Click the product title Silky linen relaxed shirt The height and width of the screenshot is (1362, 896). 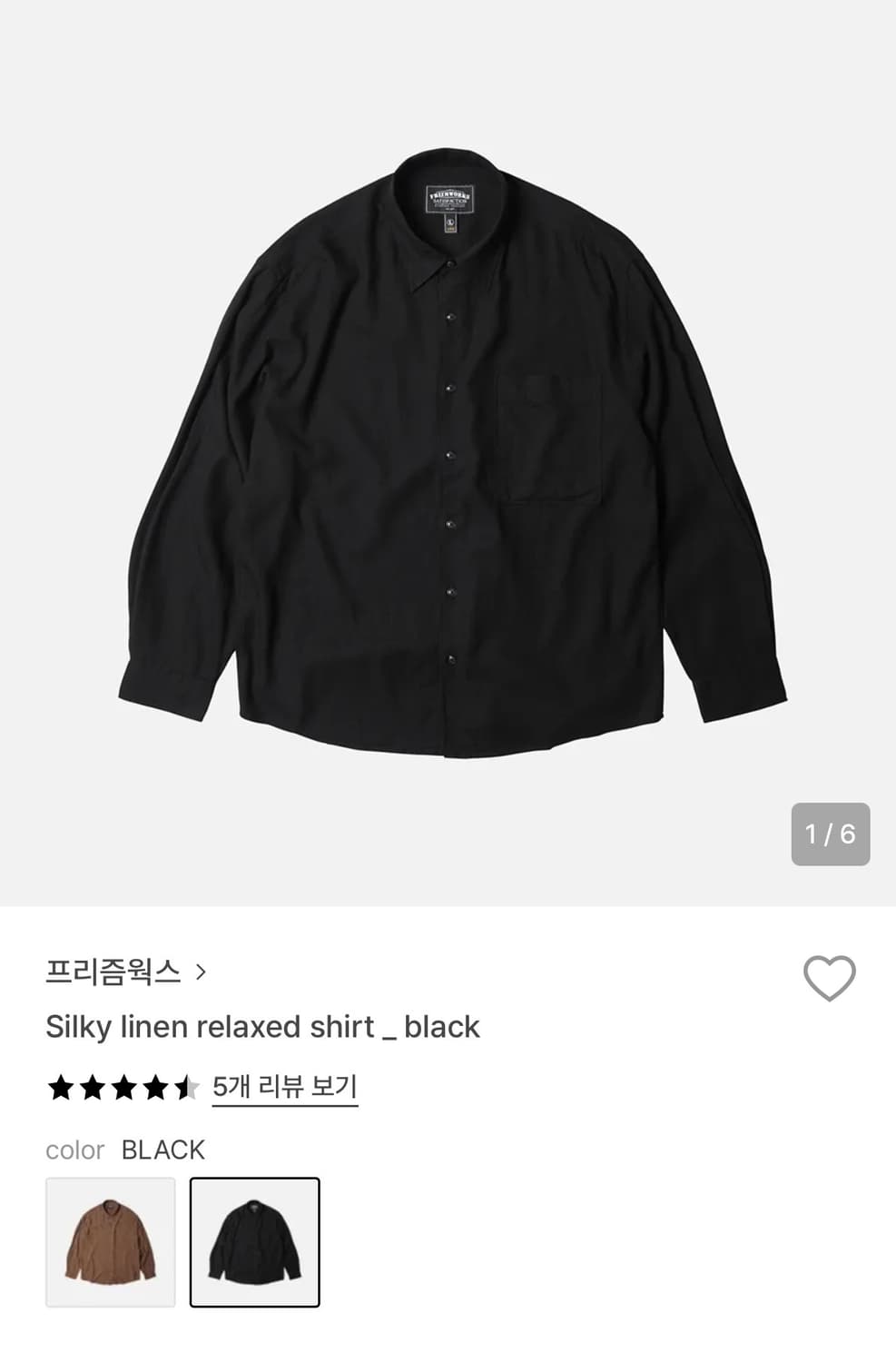pos(263,1027)
